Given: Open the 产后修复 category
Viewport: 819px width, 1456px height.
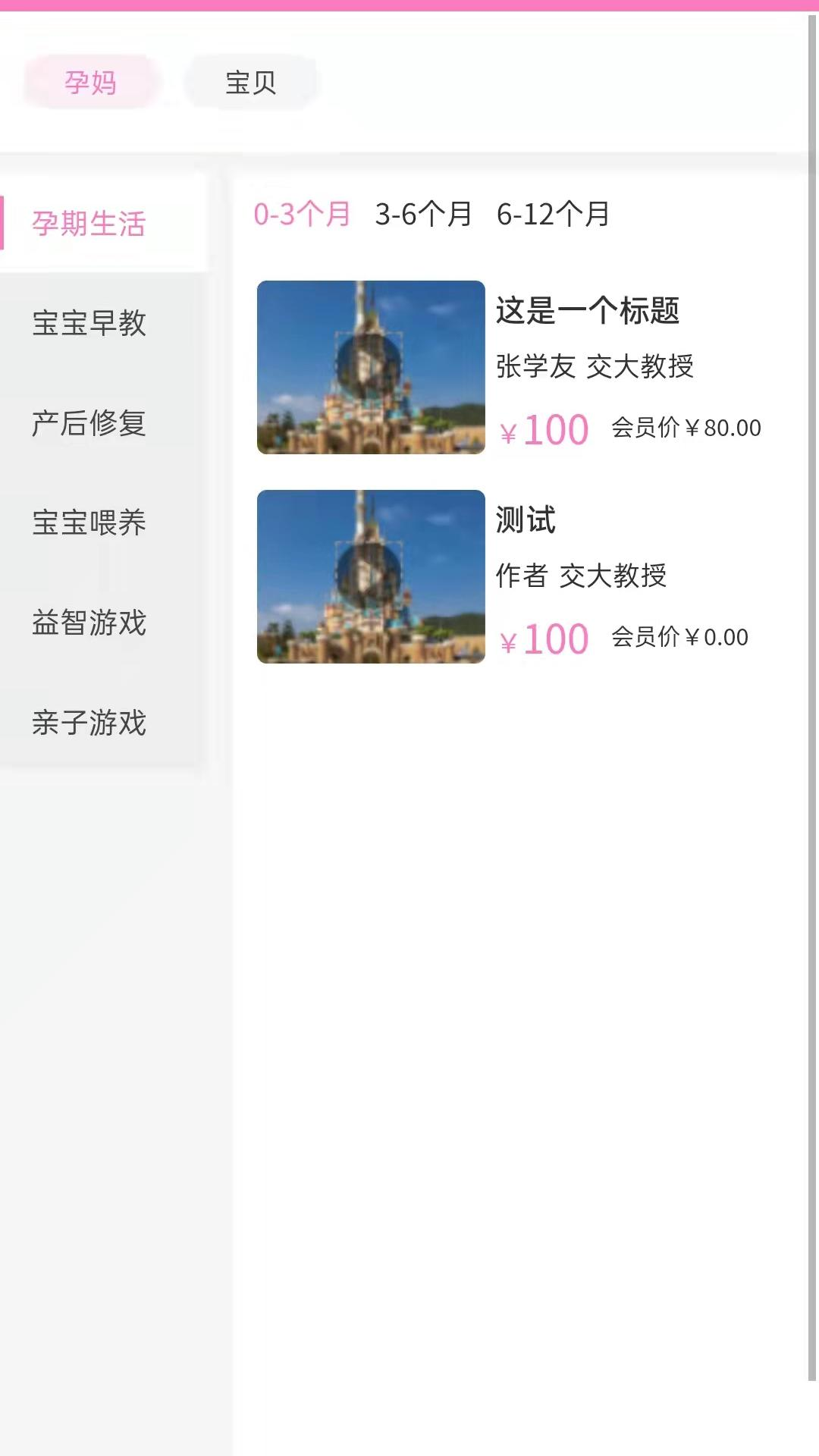Looking at the screenshot, I should pyautogui.click(x=89, y=423).
